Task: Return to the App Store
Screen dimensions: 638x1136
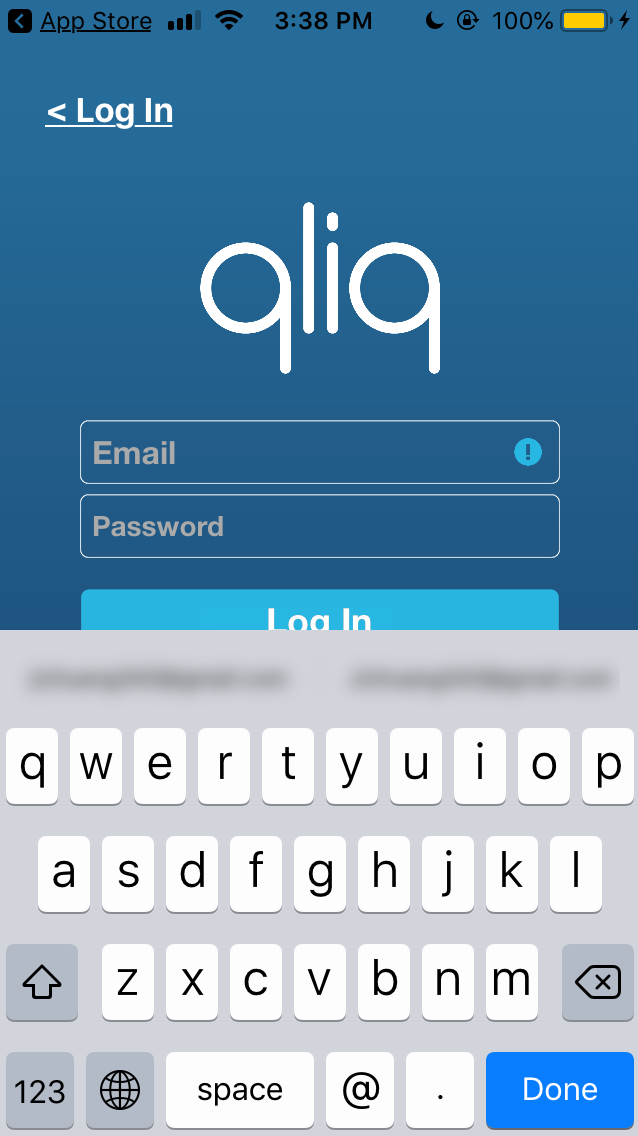Action: (83, 21)
